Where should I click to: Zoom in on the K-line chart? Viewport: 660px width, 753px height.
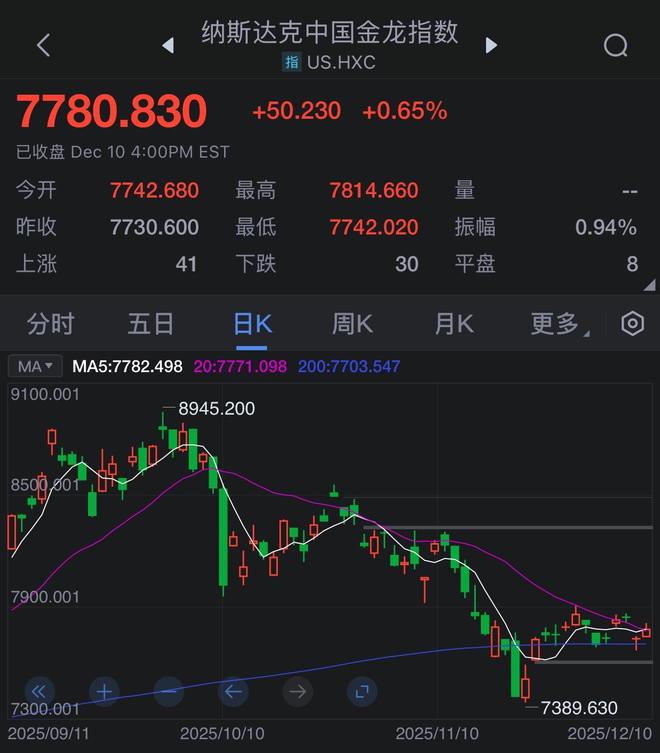tap(104, 691)
